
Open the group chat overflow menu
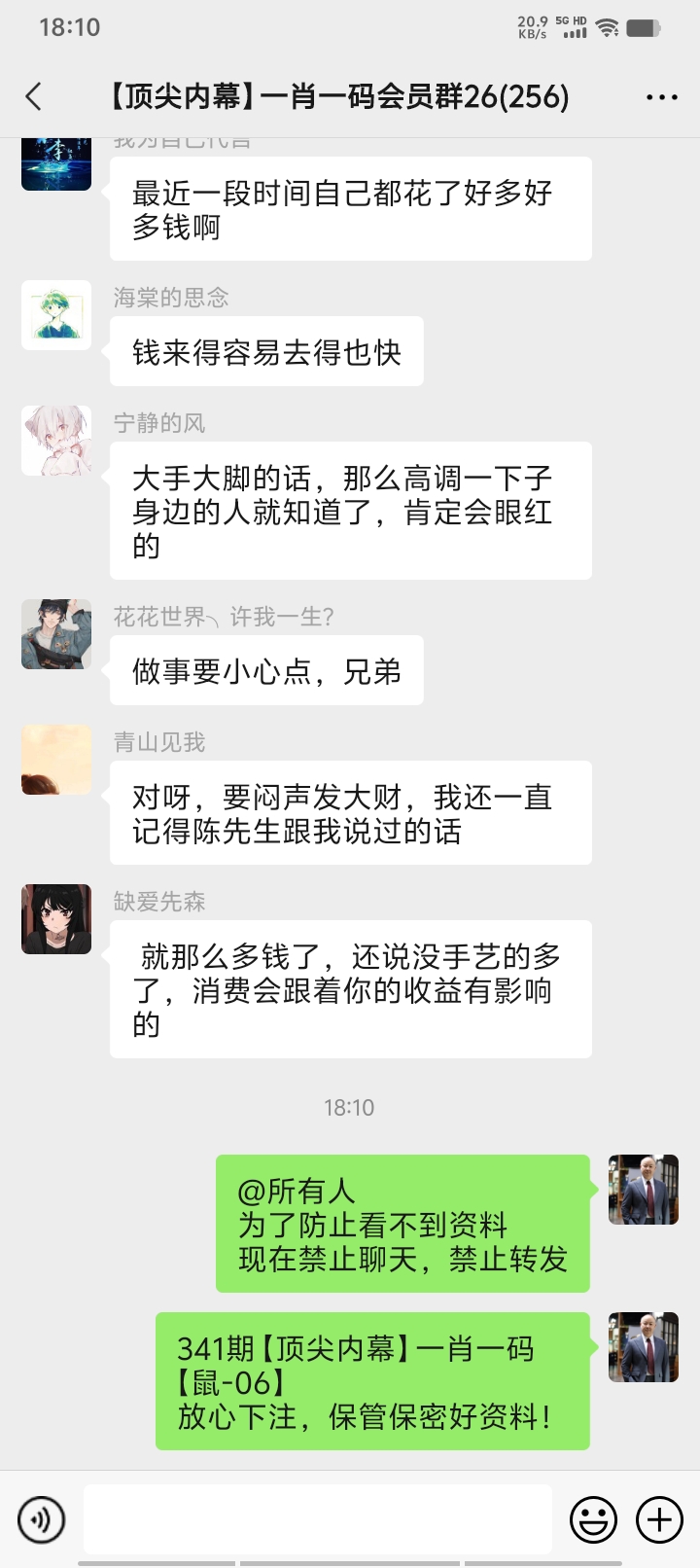pyautogui.click(x=661, y=97)
